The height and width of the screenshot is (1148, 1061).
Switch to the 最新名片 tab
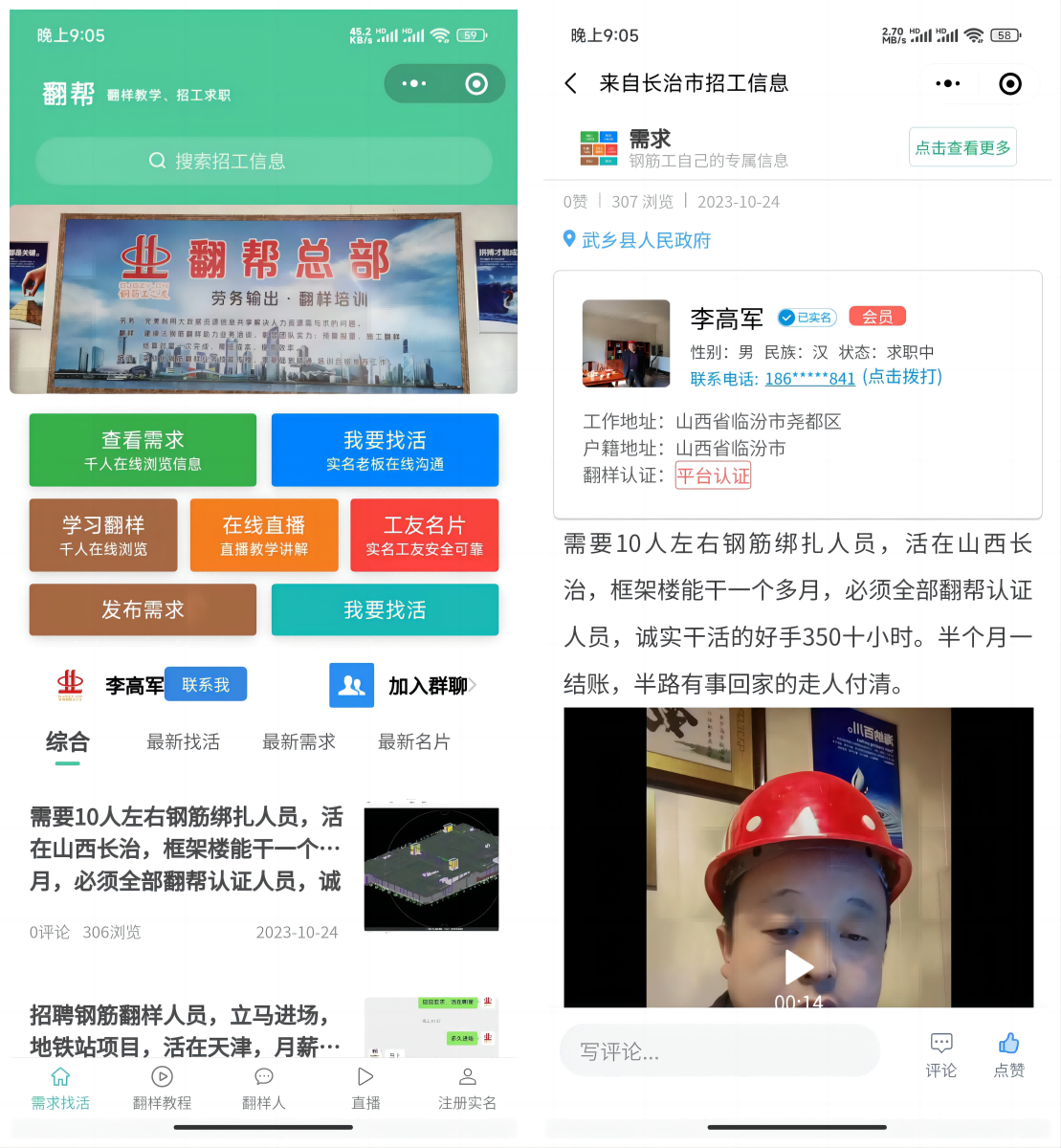click(x=413, y=741)
